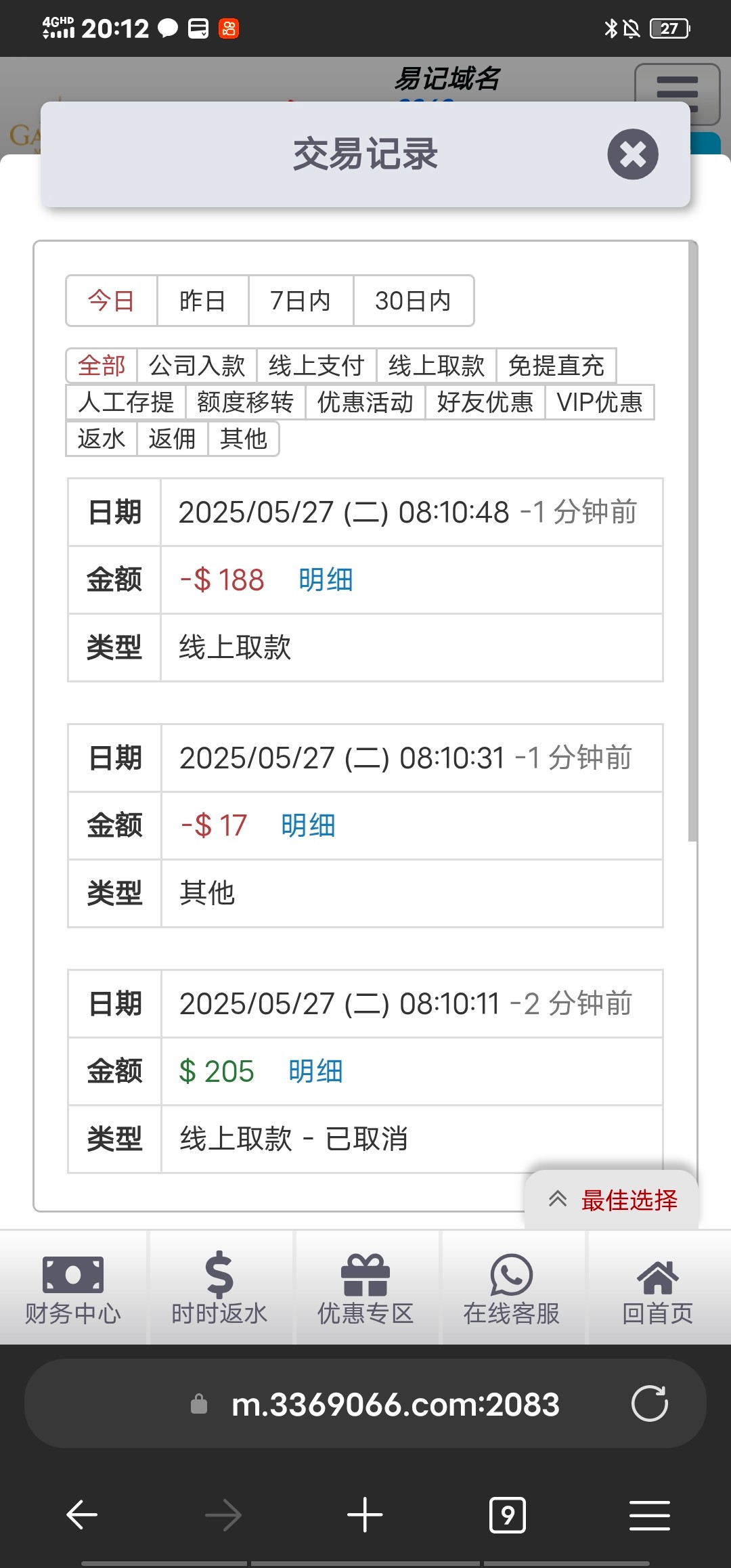
Task: Select the 30日内 date range
Action: [413, 301]
